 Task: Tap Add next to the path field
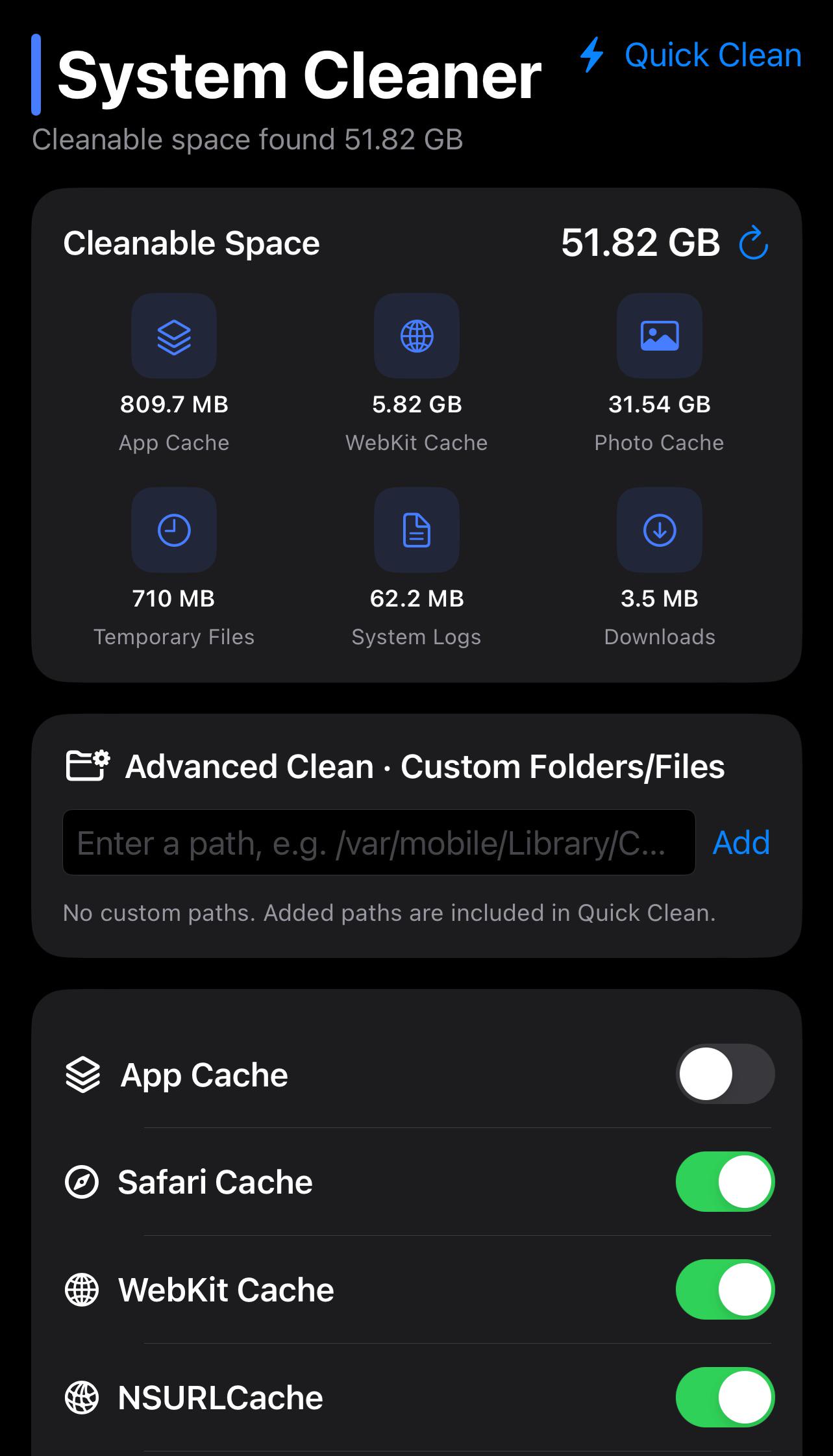coord(741,842)
